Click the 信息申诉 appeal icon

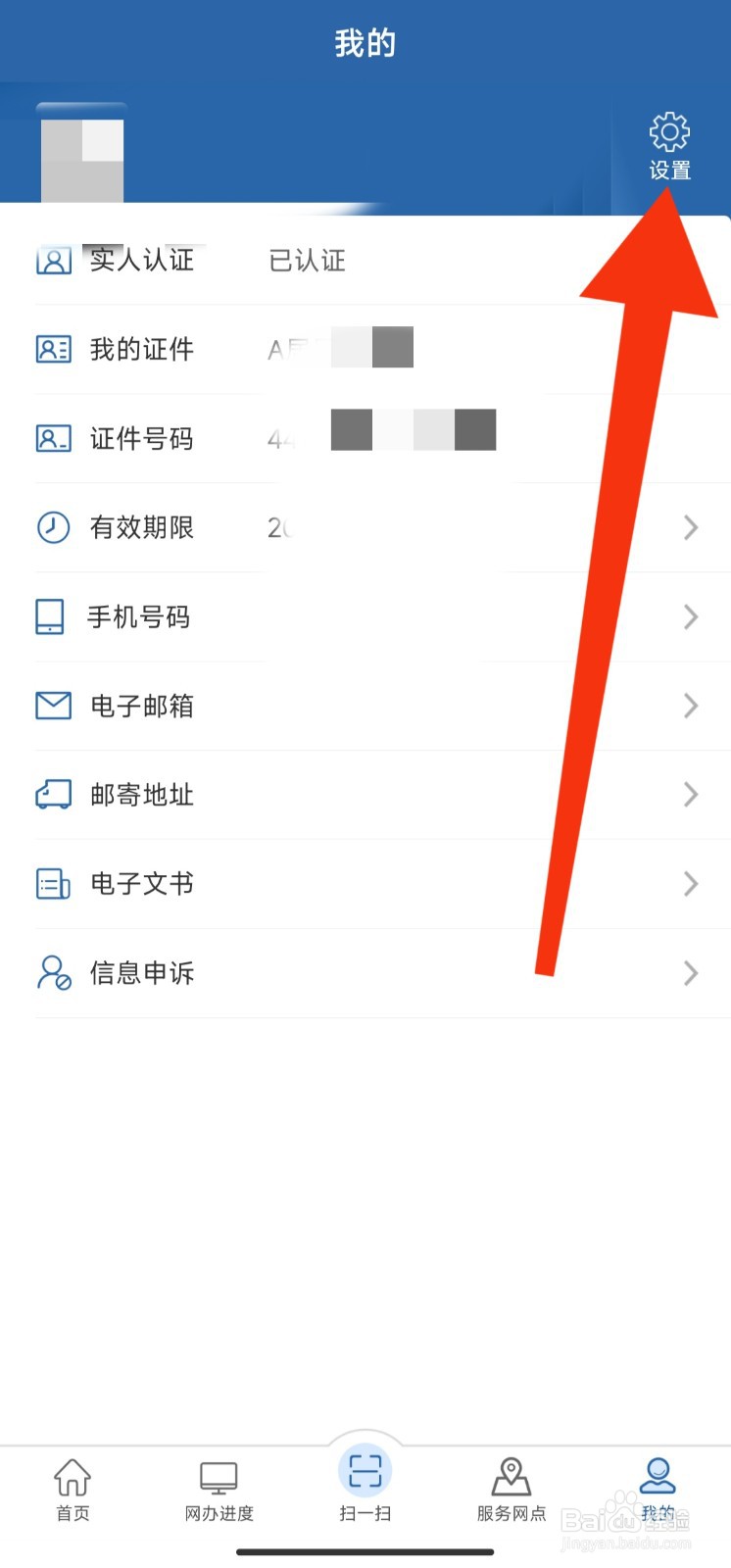click(54, 972)
